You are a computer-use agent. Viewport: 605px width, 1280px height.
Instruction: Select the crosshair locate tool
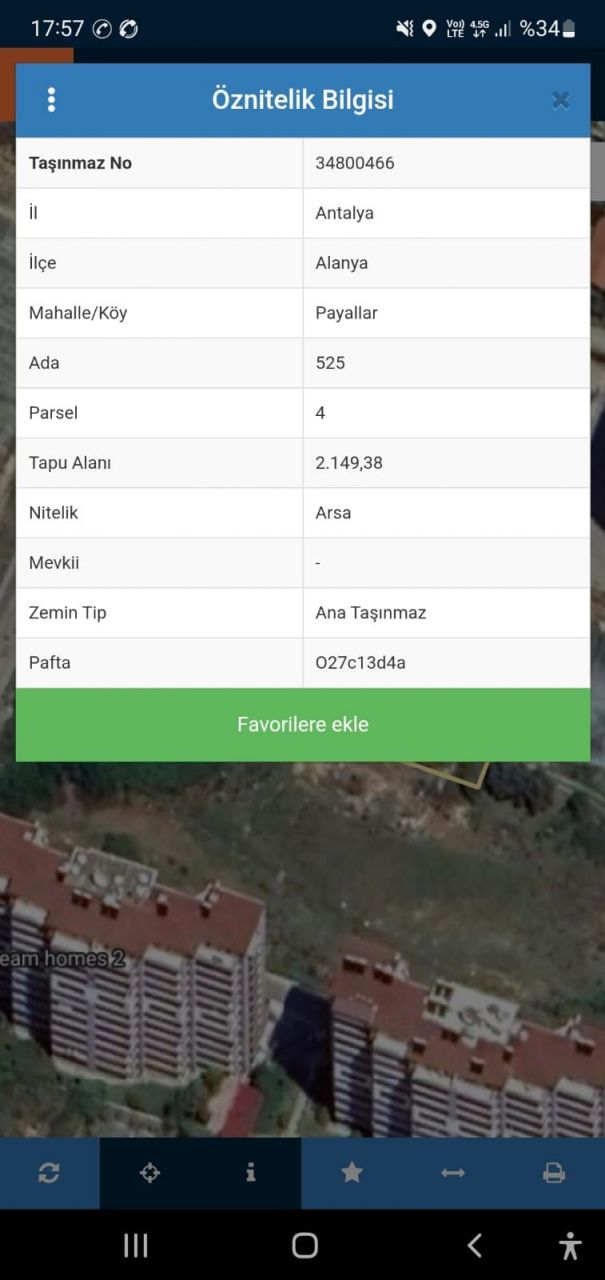150,1173
